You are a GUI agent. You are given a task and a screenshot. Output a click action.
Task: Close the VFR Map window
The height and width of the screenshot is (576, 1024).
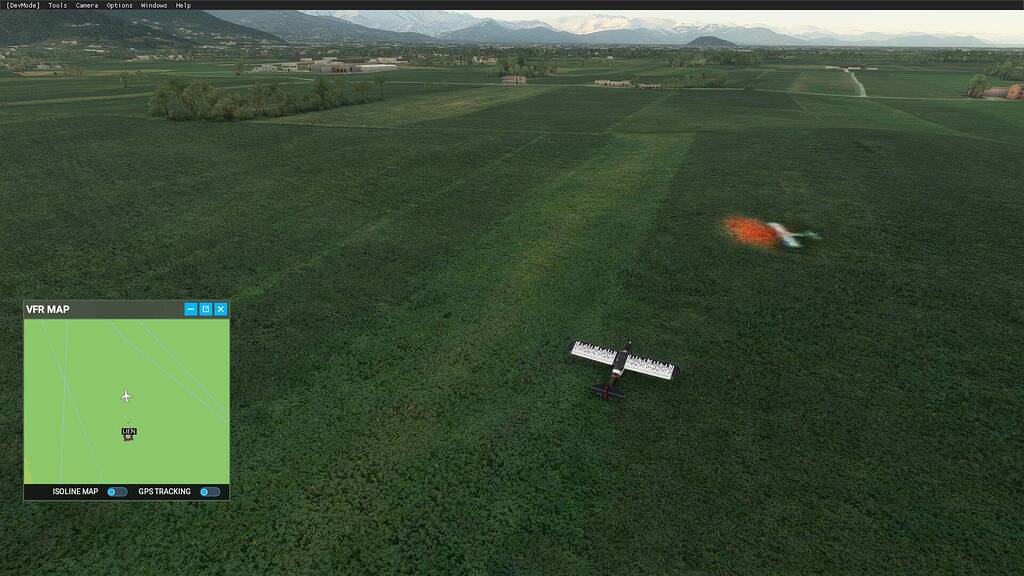click(221, 309)
